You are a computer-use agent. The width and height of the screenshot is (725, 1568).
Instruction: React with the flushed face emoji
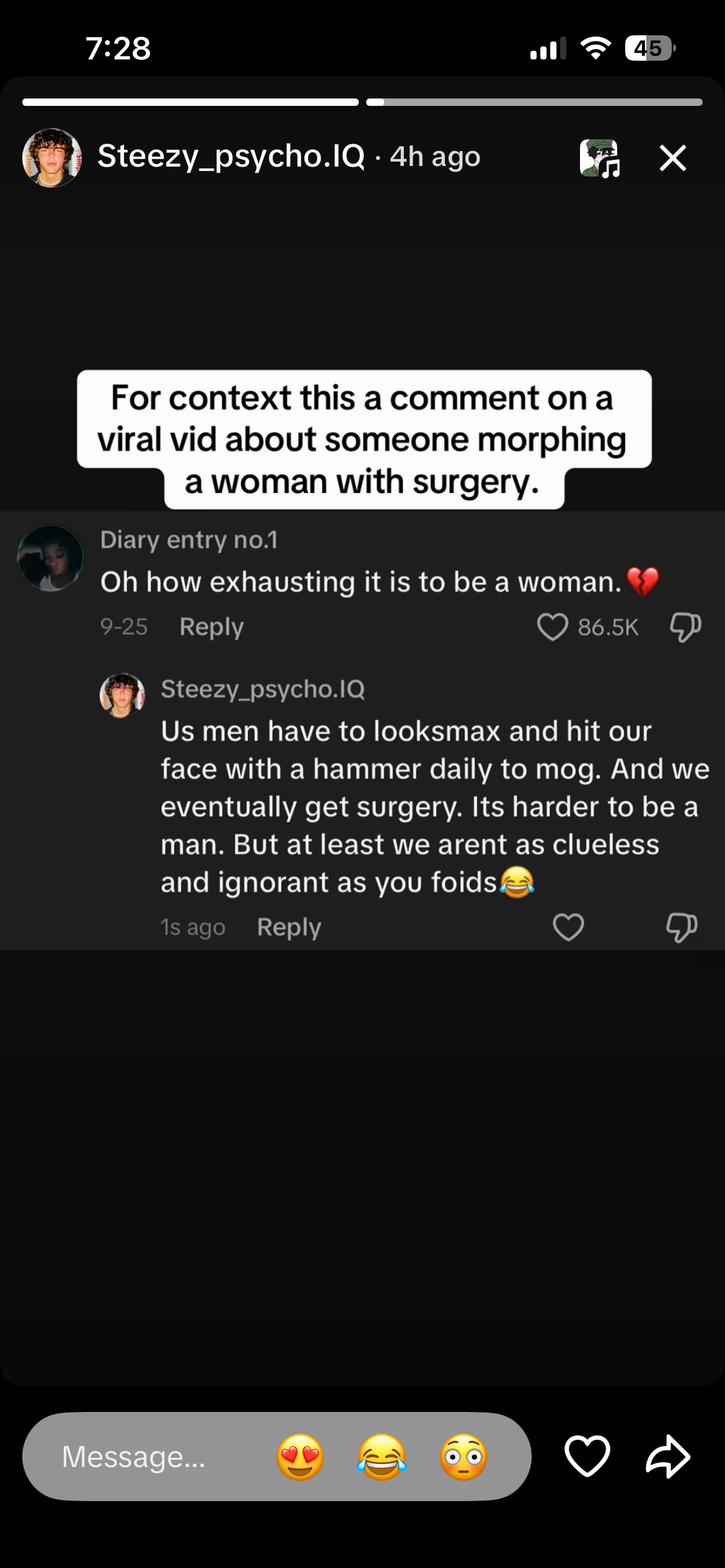[464, 1457]
